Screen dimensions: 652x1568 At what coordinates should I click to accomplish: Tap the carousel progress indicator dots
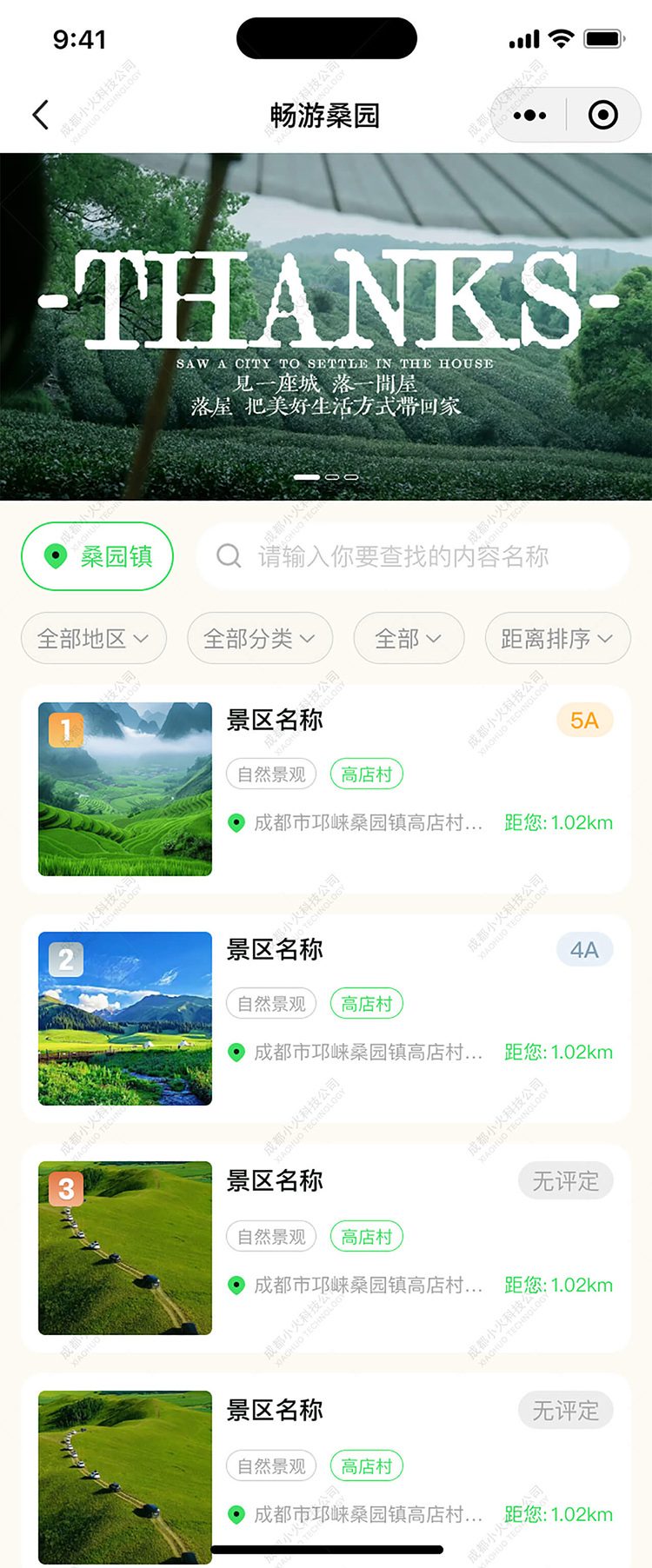[327, 477]
